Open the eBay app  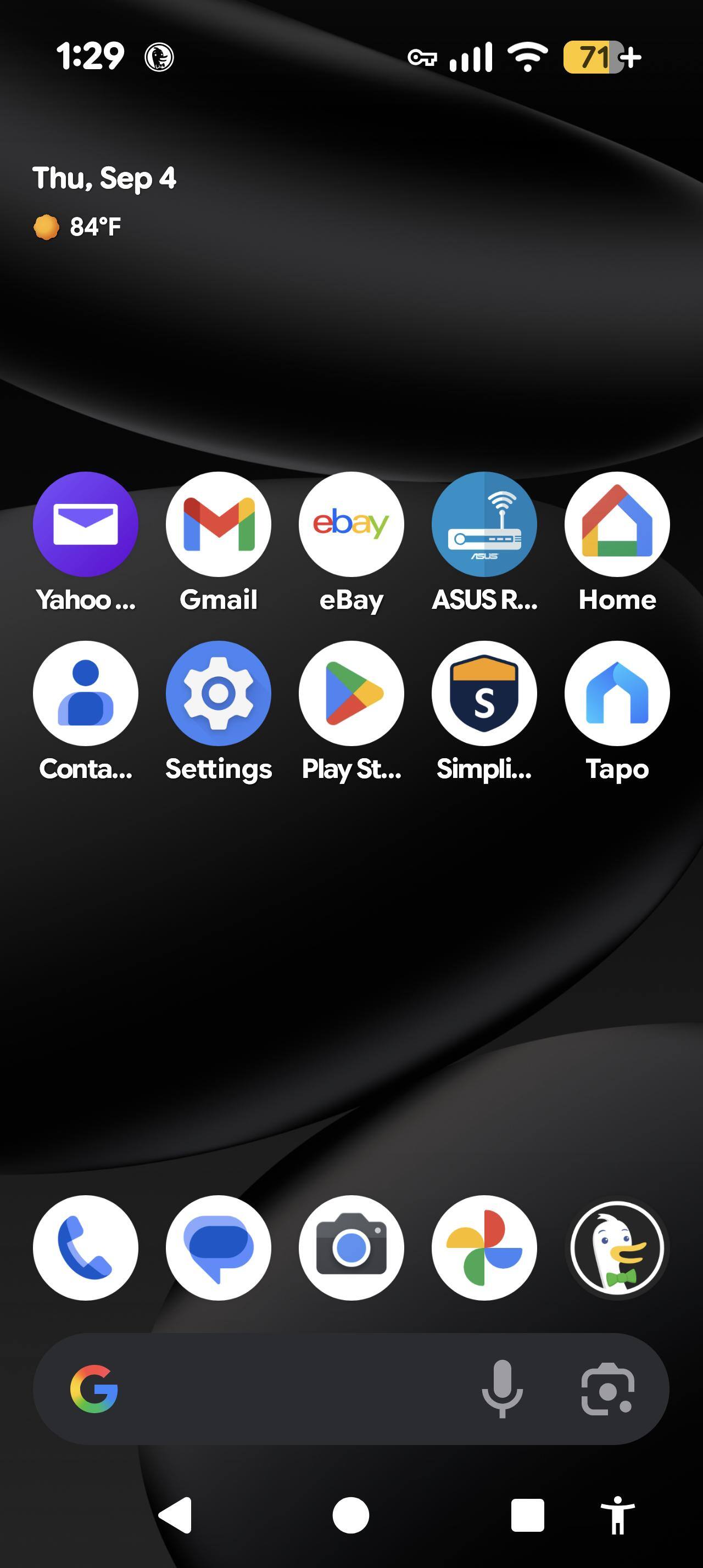pyautogui.click(x=351, y=524)
